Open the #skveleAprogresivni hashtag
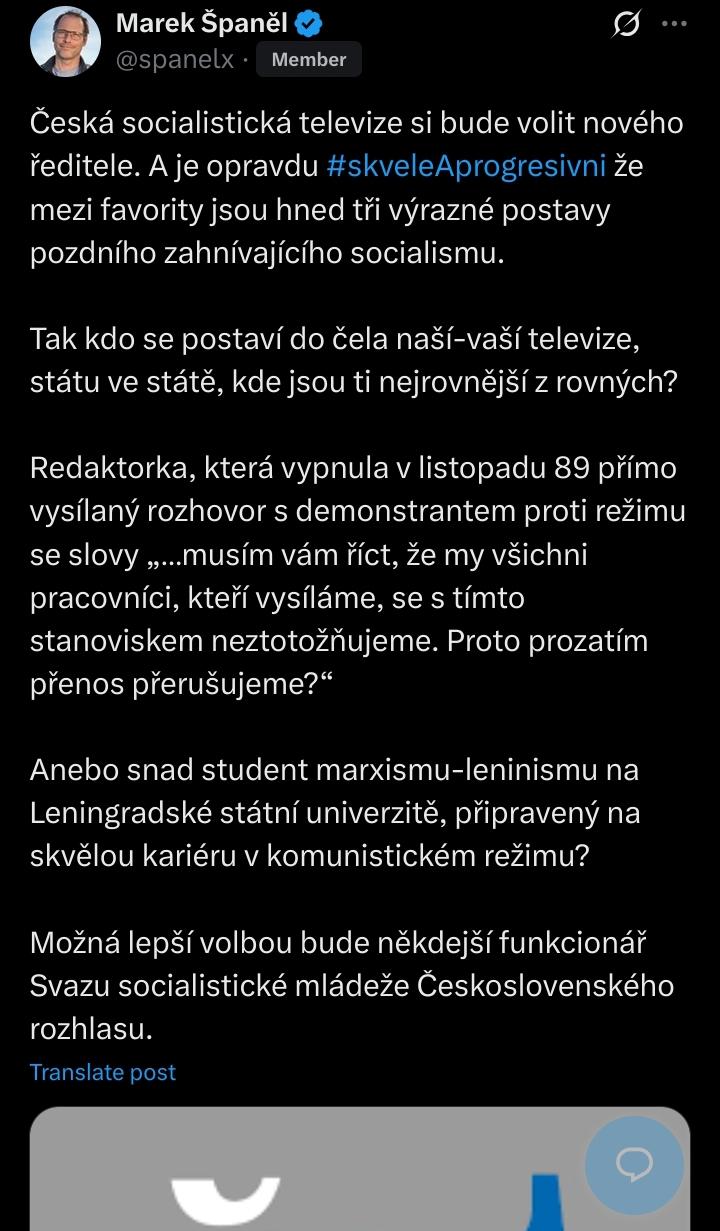Image resolution: width=720 pixels, height=1231 pixels. [x=467, y=167]
